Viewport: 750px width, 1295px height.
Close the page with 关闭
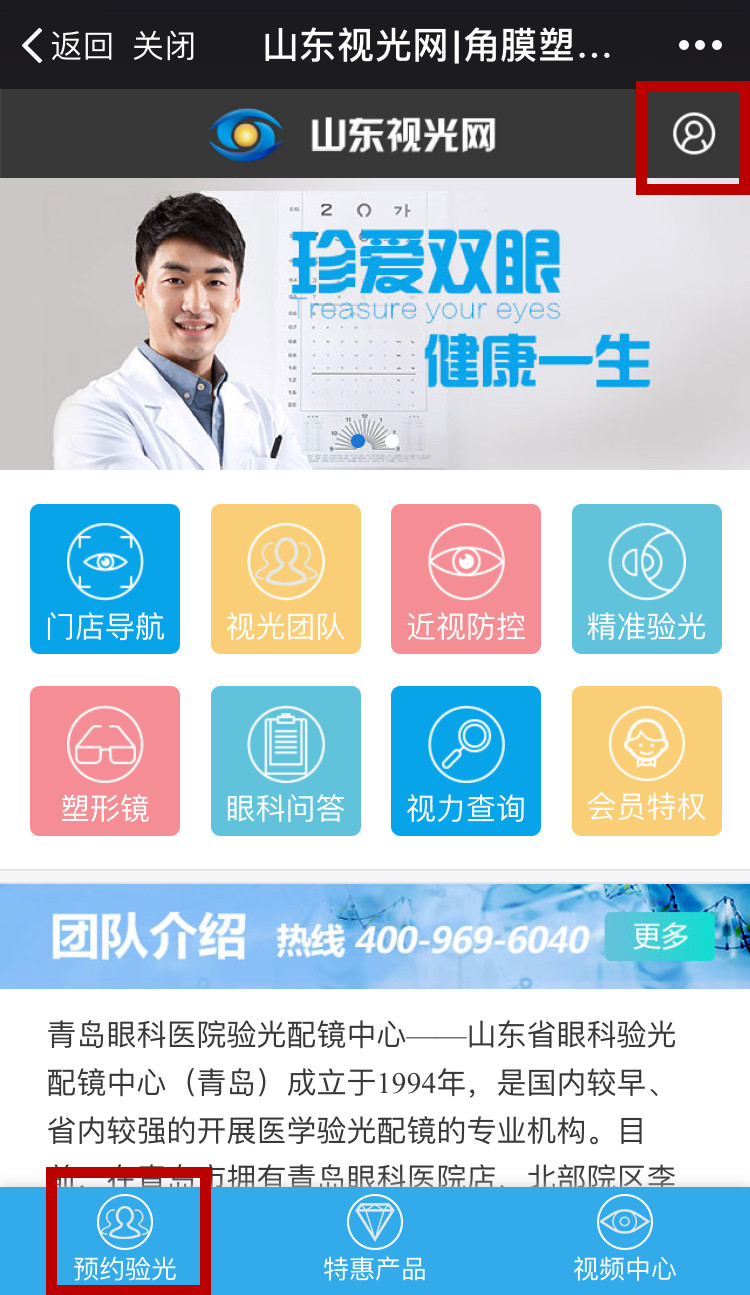coord(164,46)
